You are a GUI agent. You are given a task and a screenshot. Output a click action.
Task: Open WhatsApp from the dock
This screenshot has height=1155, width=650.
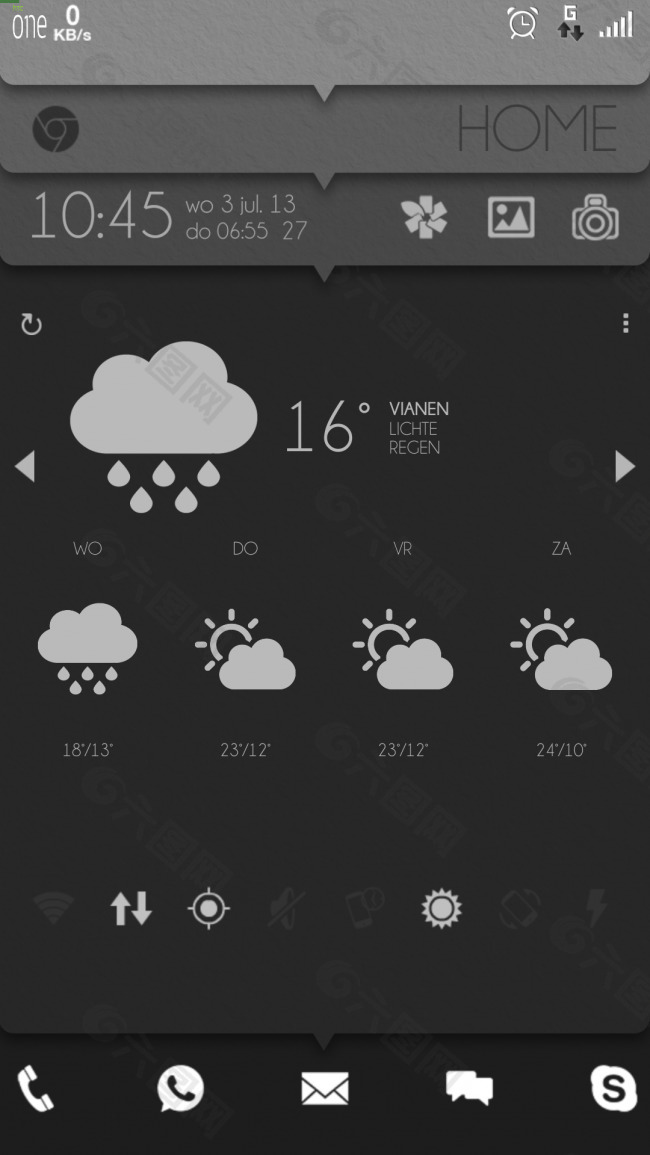pos(180,1088)
